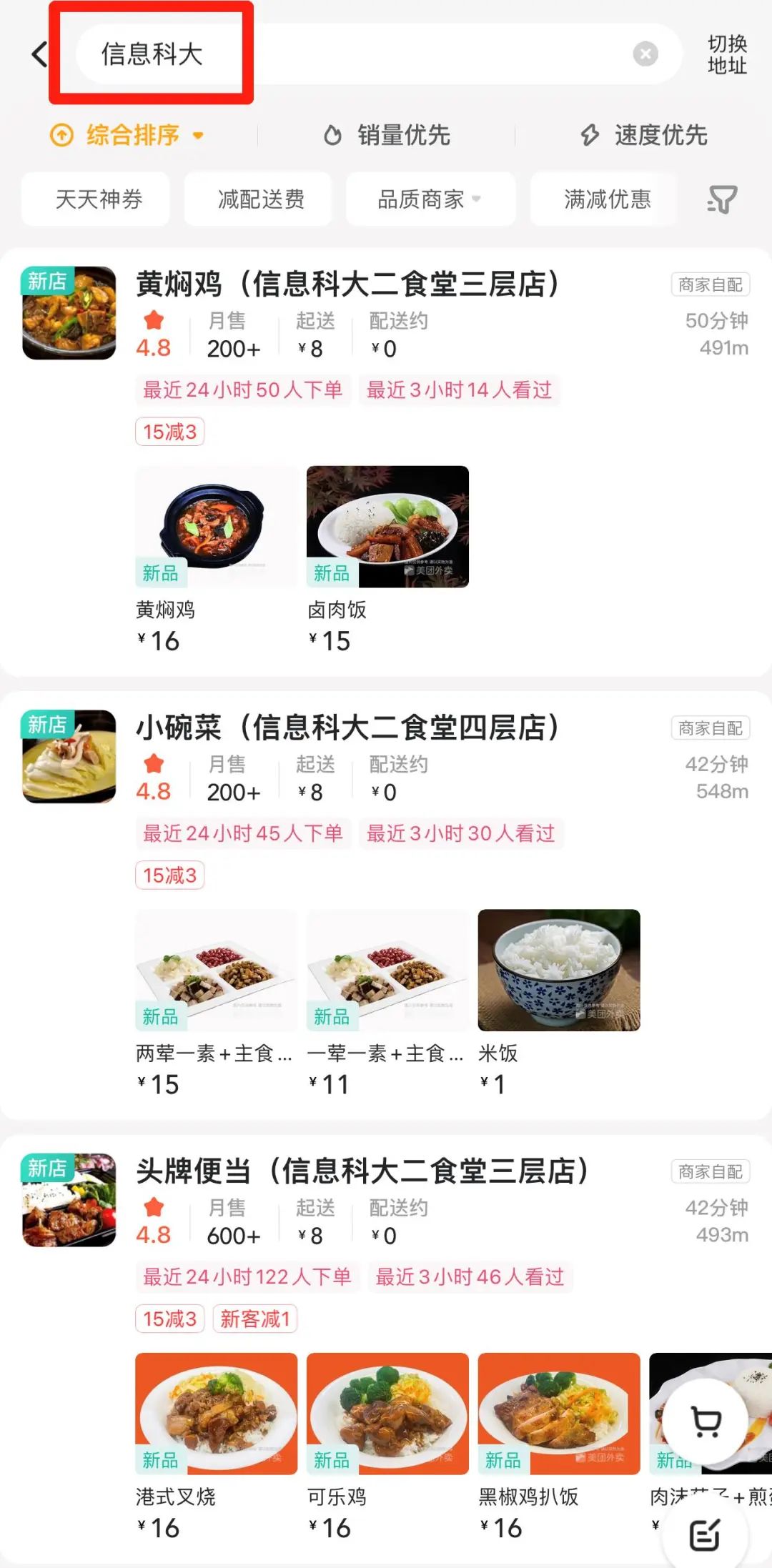View the 米饭 dish for ¥1
772x1568 pixels.
coord(559,970)
